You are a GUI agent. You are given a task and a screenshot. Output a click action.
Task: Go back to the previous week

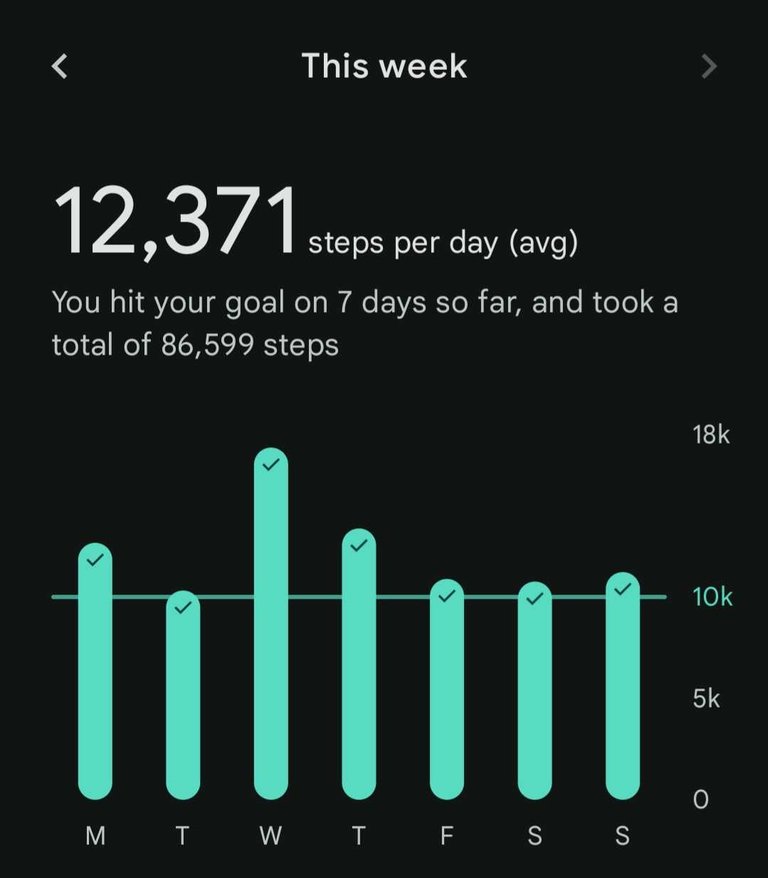60,67
